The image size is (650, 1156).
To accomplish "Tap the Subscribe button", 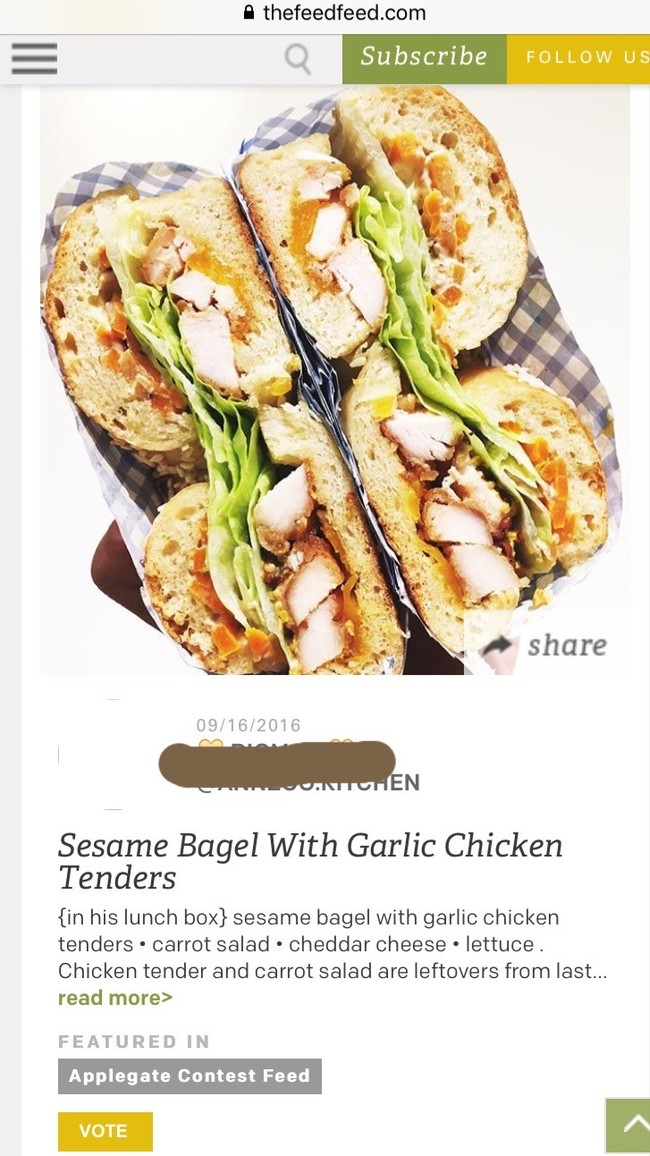I will (424, 58).
